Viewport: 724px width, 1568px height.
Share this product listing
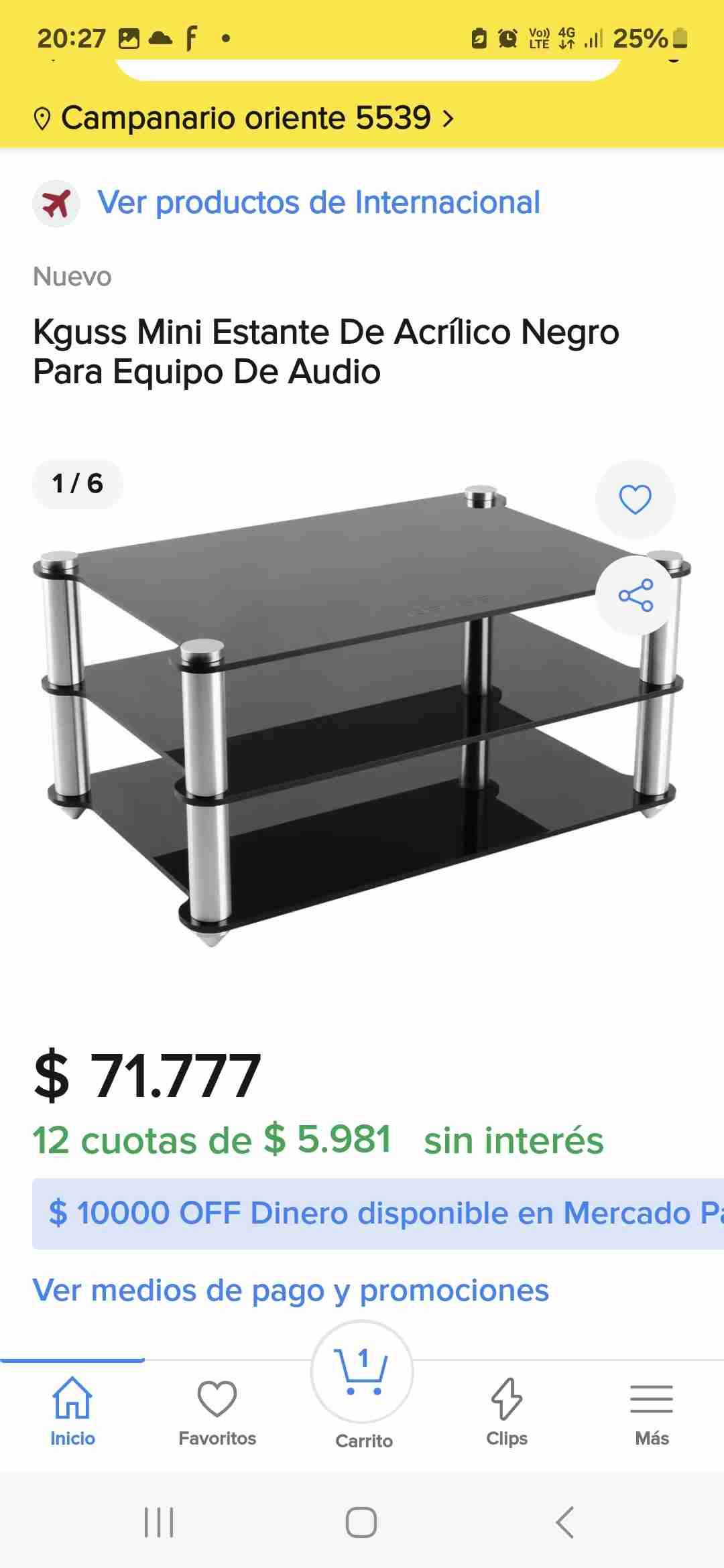pyautogui.click(x=635, y=595)
